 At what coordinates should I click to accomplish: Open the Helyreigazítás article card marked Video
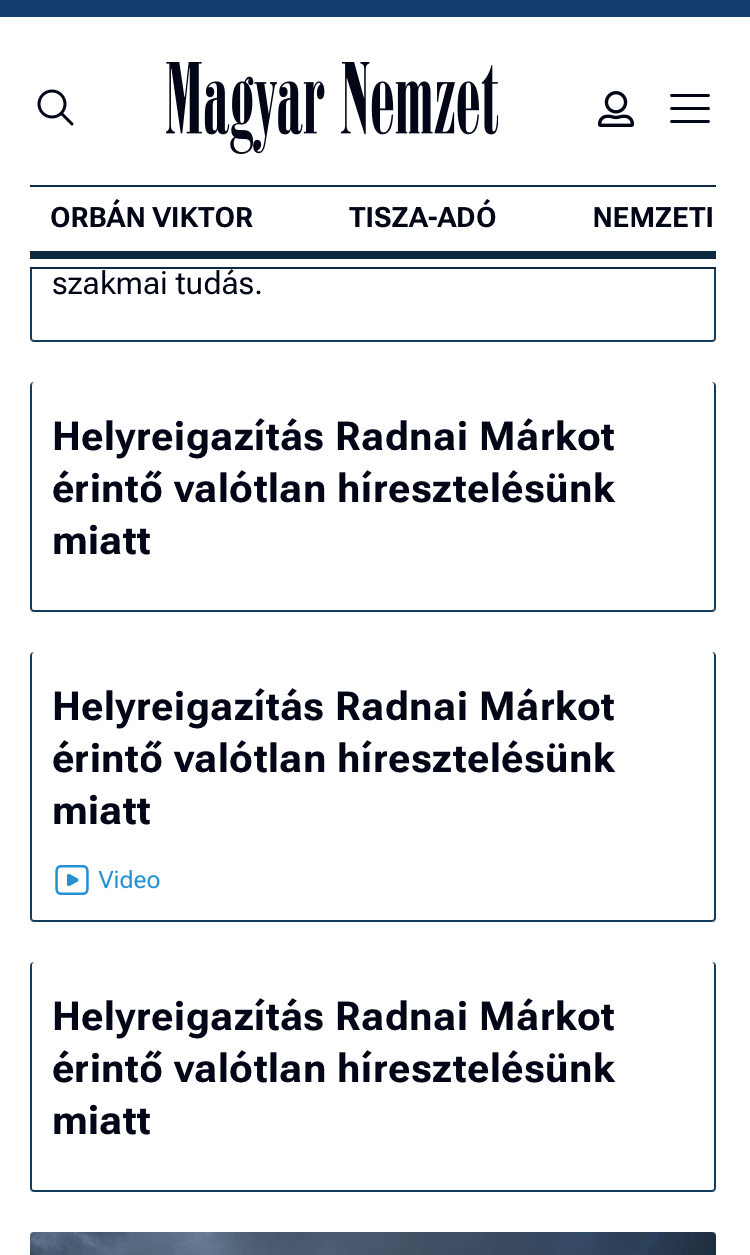[x=373, y=786]
